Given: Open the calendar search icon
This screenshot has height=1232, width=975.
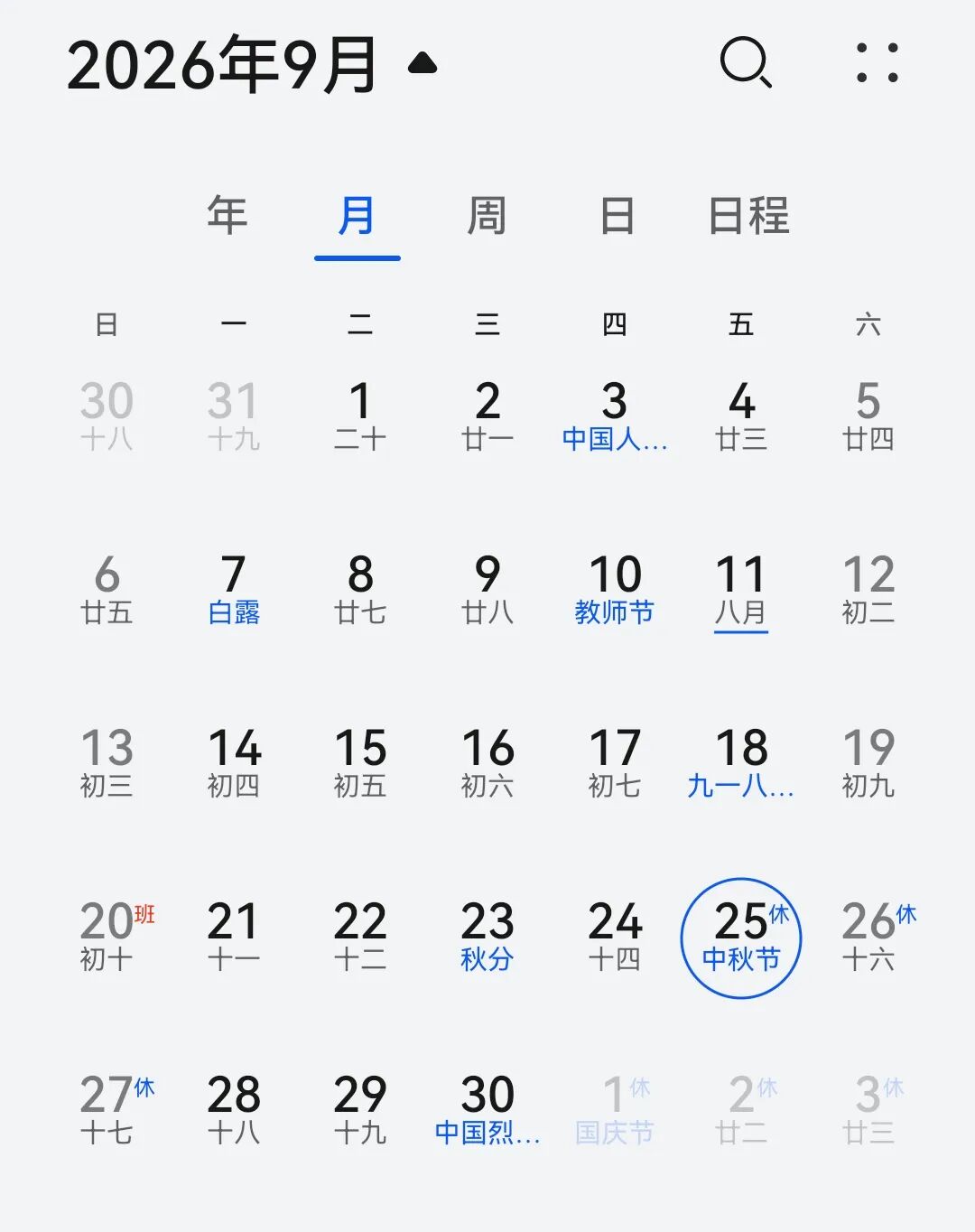Looking at the screenshot, I should (746, 62).
